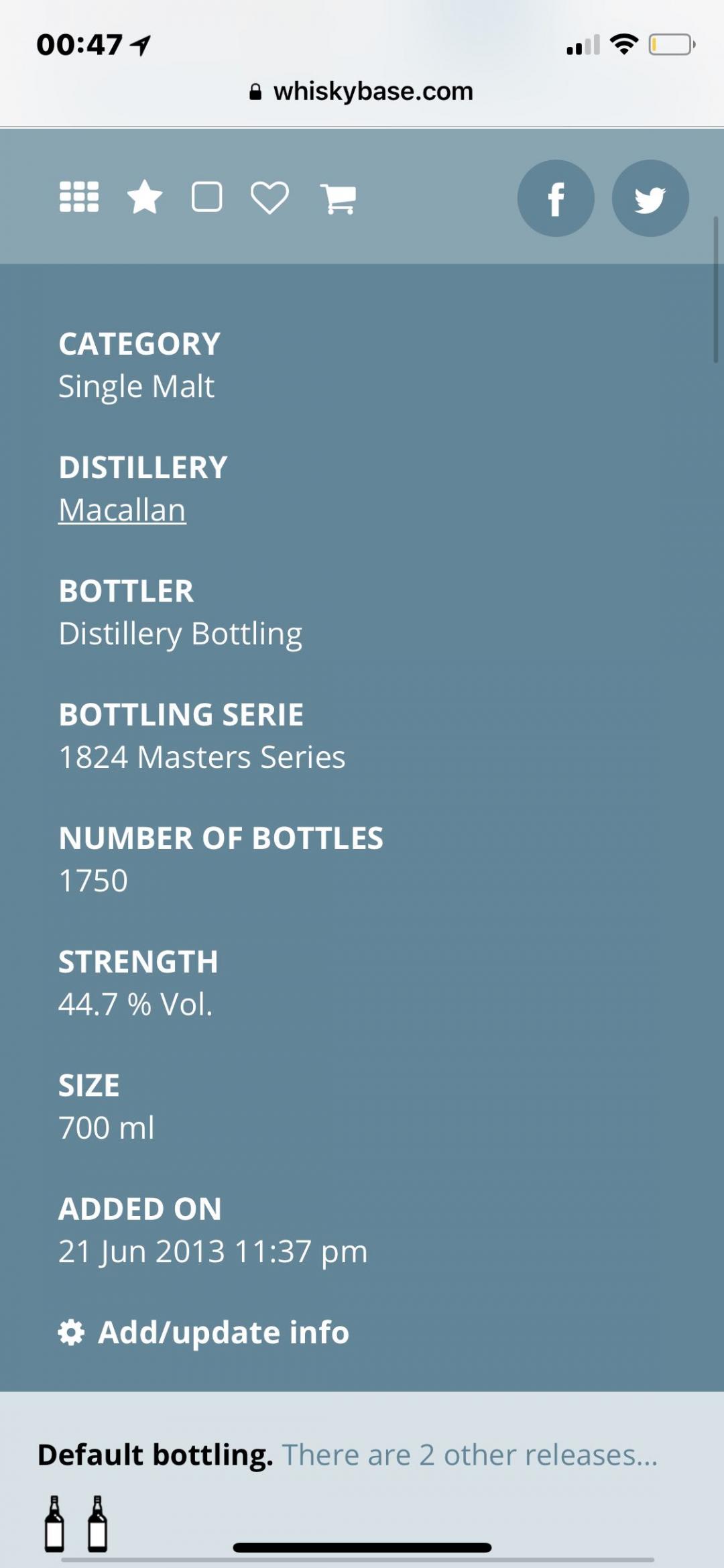Share this bottle on Twitter
The height and width of the screenshot is (1568, 724).
click(x=650, y=199)
